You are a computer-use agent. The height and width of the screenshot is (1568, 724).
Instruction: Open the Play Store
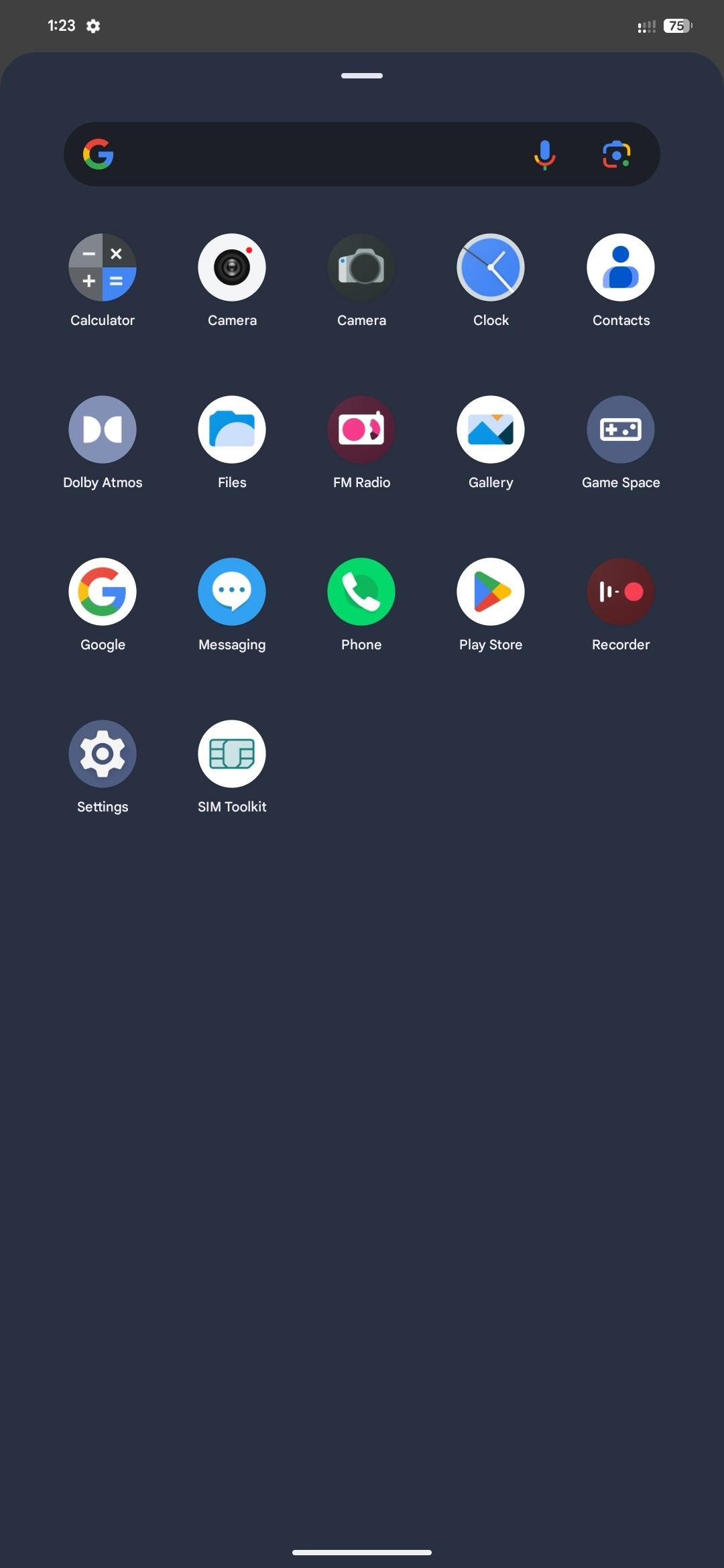tap(491, 592)
